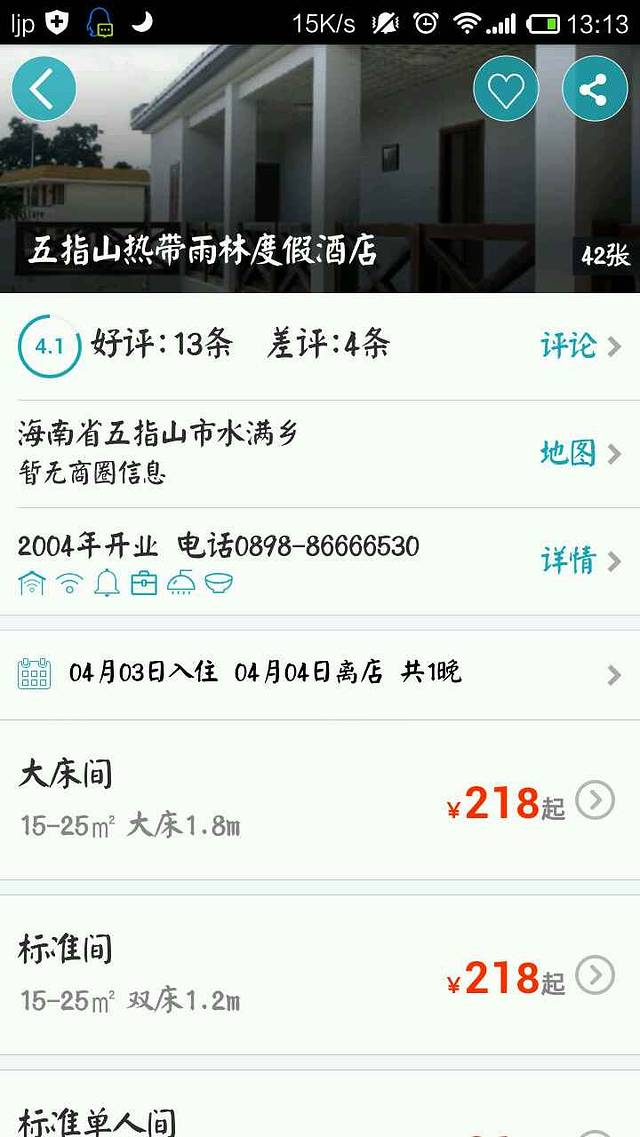The width and height of the screenshot is (640, 1137).
Task: Open the 42张 hotel photo gallery
Action: (x=605, y=255)
